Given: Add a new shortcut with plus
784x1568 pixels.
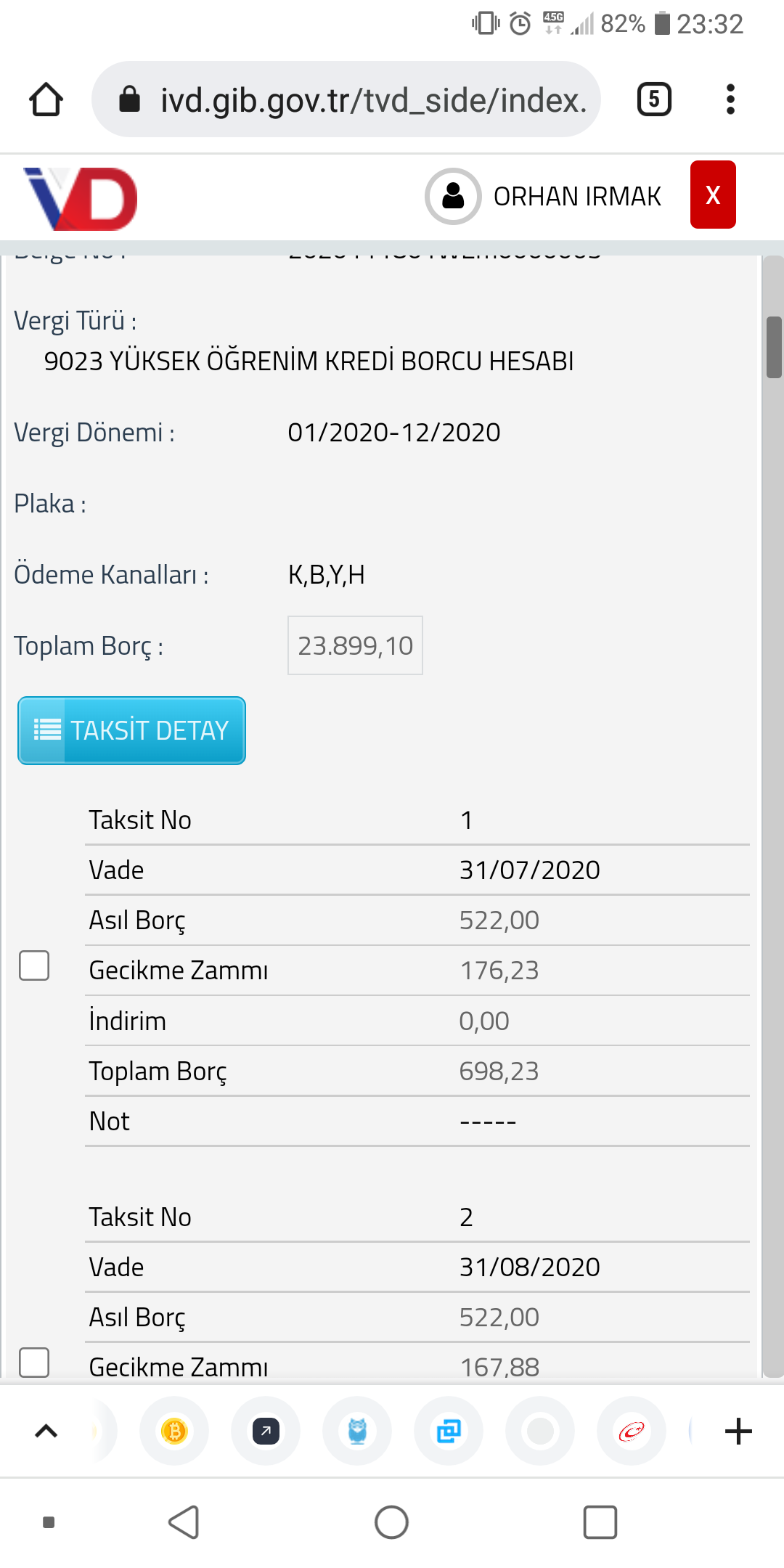Looking at the screenshot, I should [x=738, y=1432].
